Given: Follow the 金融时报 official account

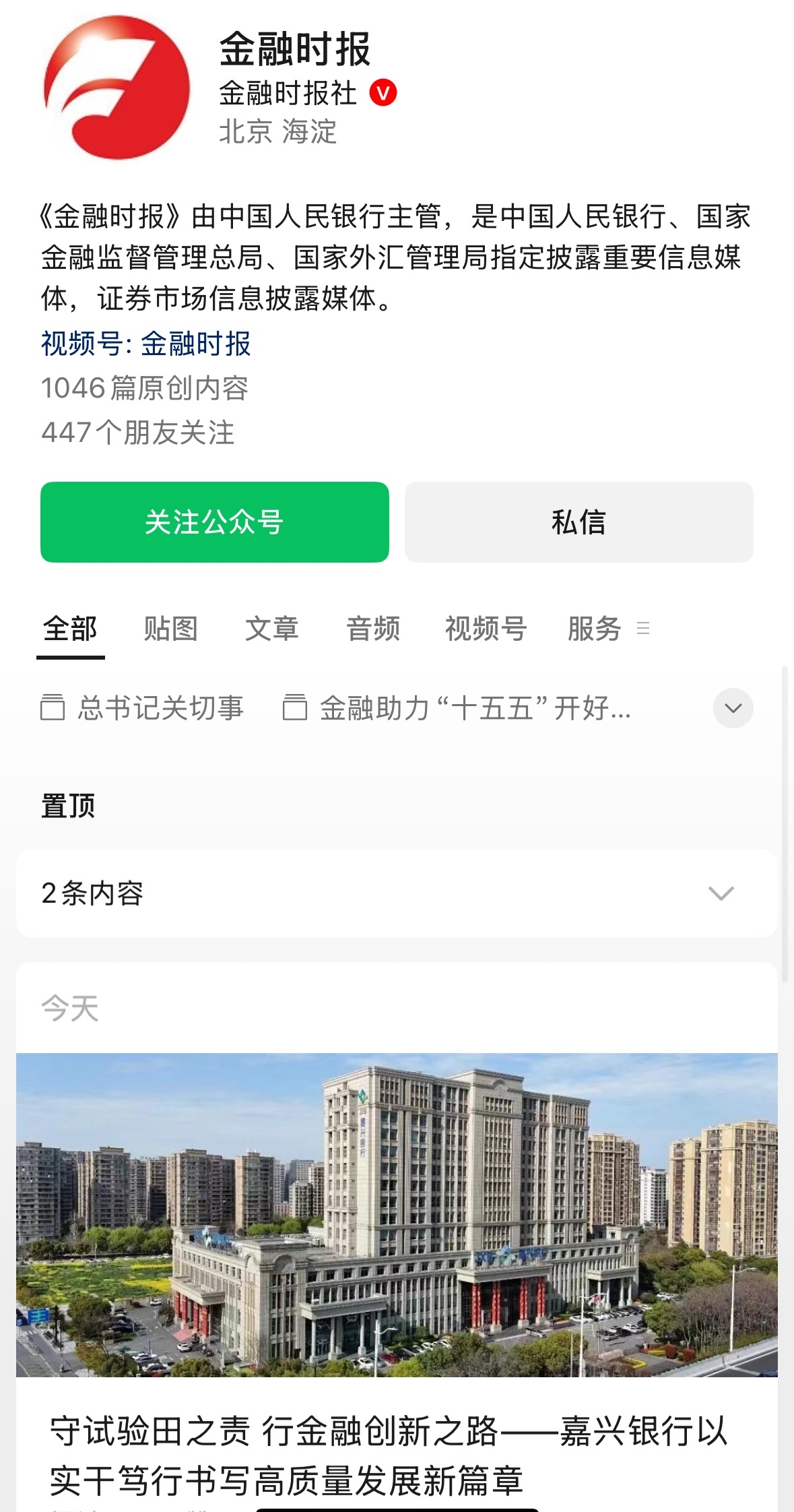Looking at the screenshot, I should click(214, 522).
